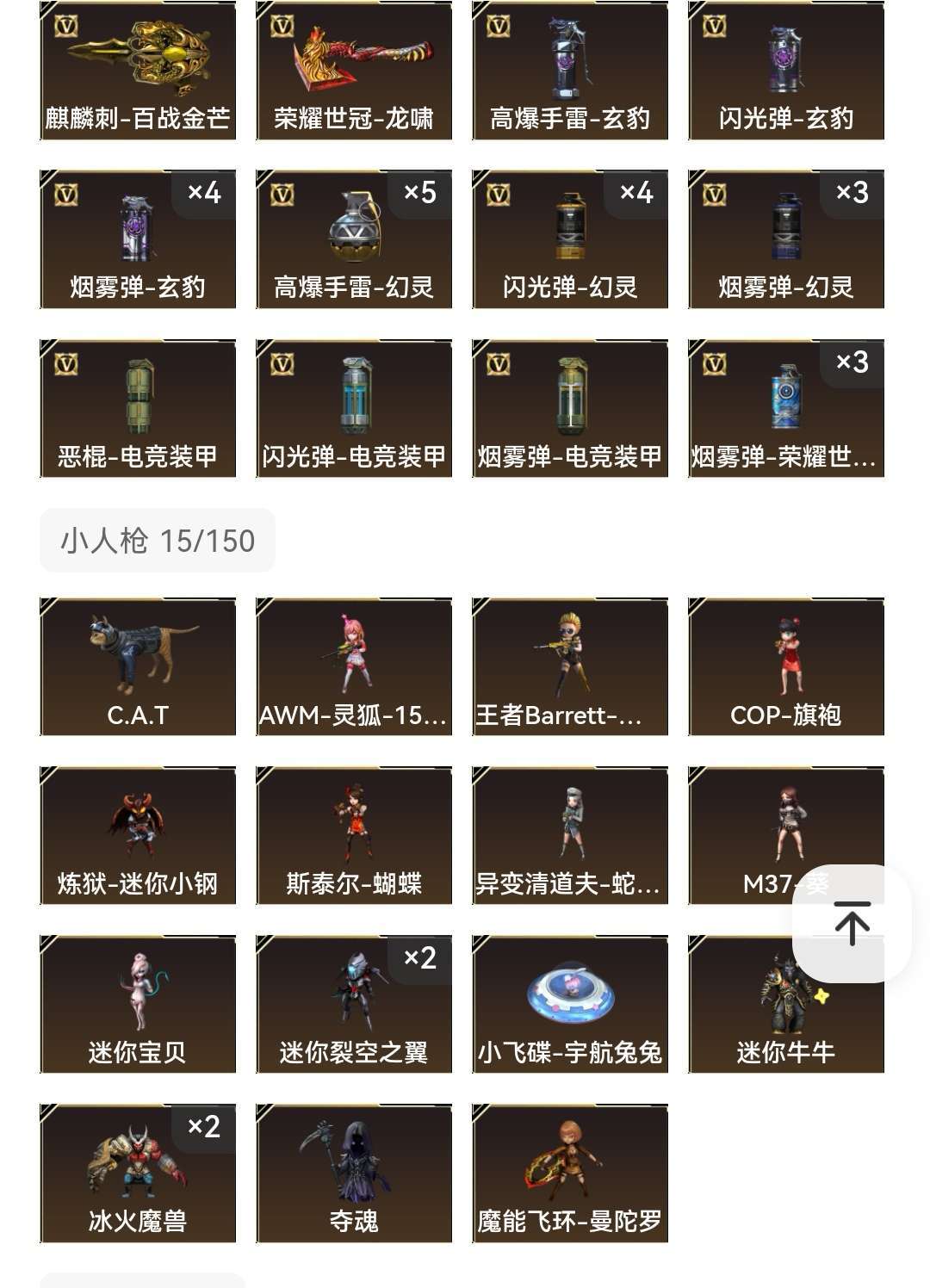View the 烟雾弹-幻灵 ×3 tile
This screenshot has height=1288, width=930.
click(x=786, y=239)
